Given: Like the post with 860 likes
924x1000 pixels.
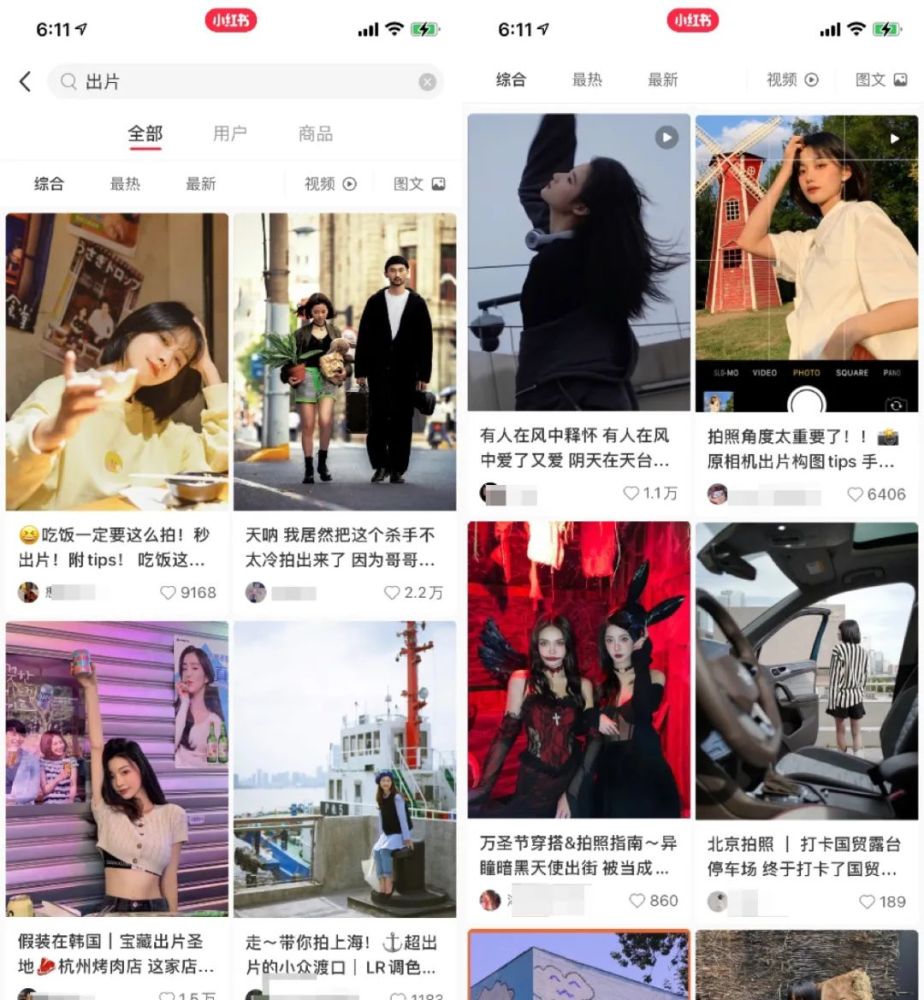Looking at the screenshot, I should click(637, 900).
